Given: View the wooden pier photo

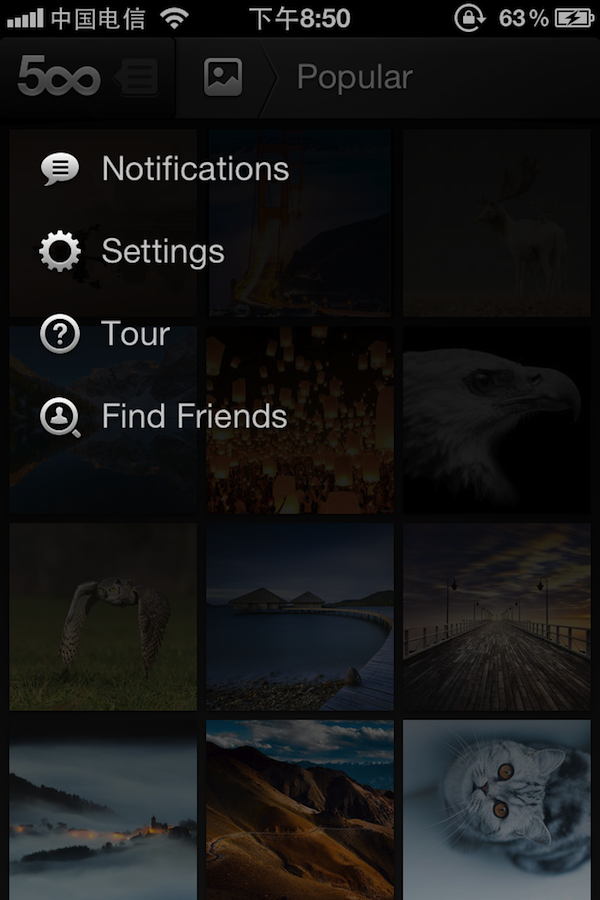Looking at the screenshot, I should pos(496,616).
